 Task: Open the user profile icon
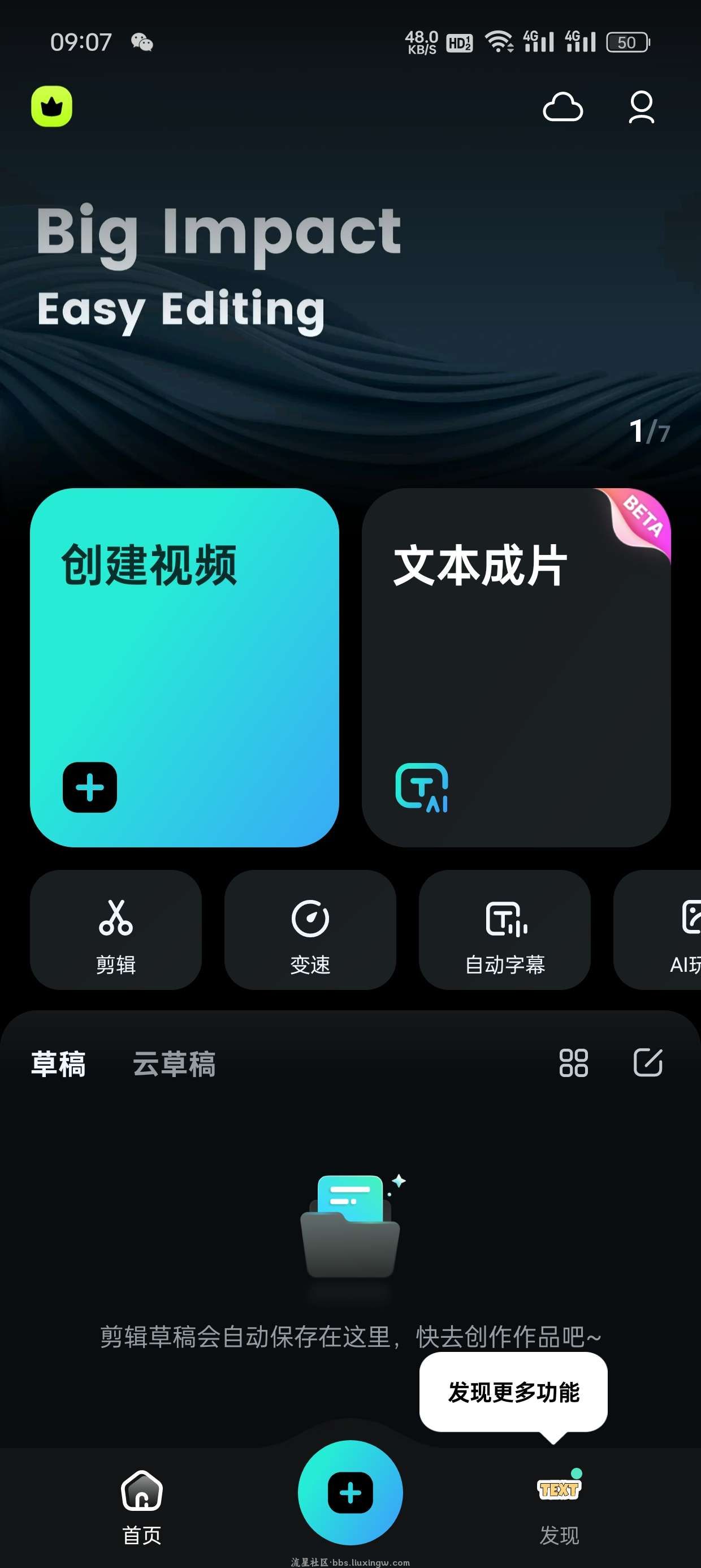pos(641,107)
